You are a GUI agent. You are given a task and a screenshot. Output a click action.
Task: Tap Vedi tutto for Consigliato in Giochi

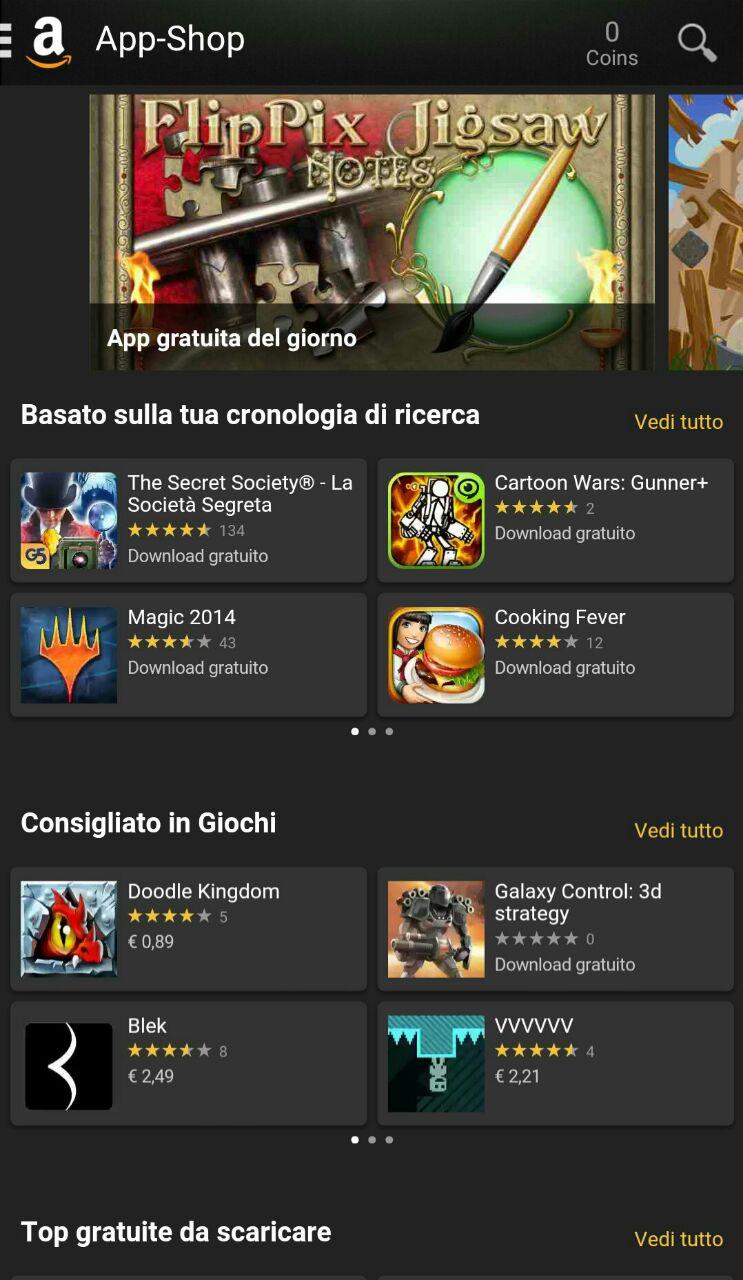[678, 830]
